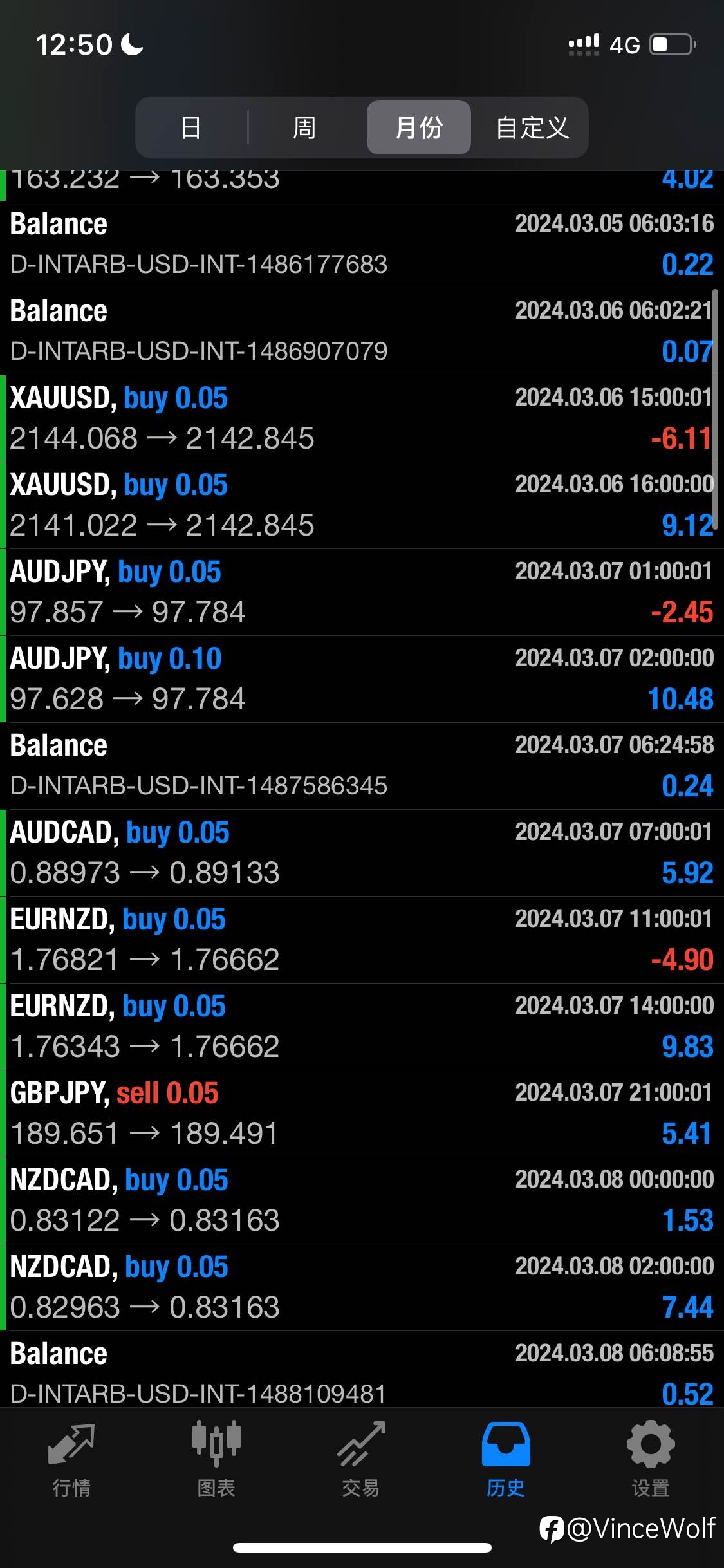724x1568 pixels.
Task: Open the 图表 chart tab
Action: coord(216,1459)
